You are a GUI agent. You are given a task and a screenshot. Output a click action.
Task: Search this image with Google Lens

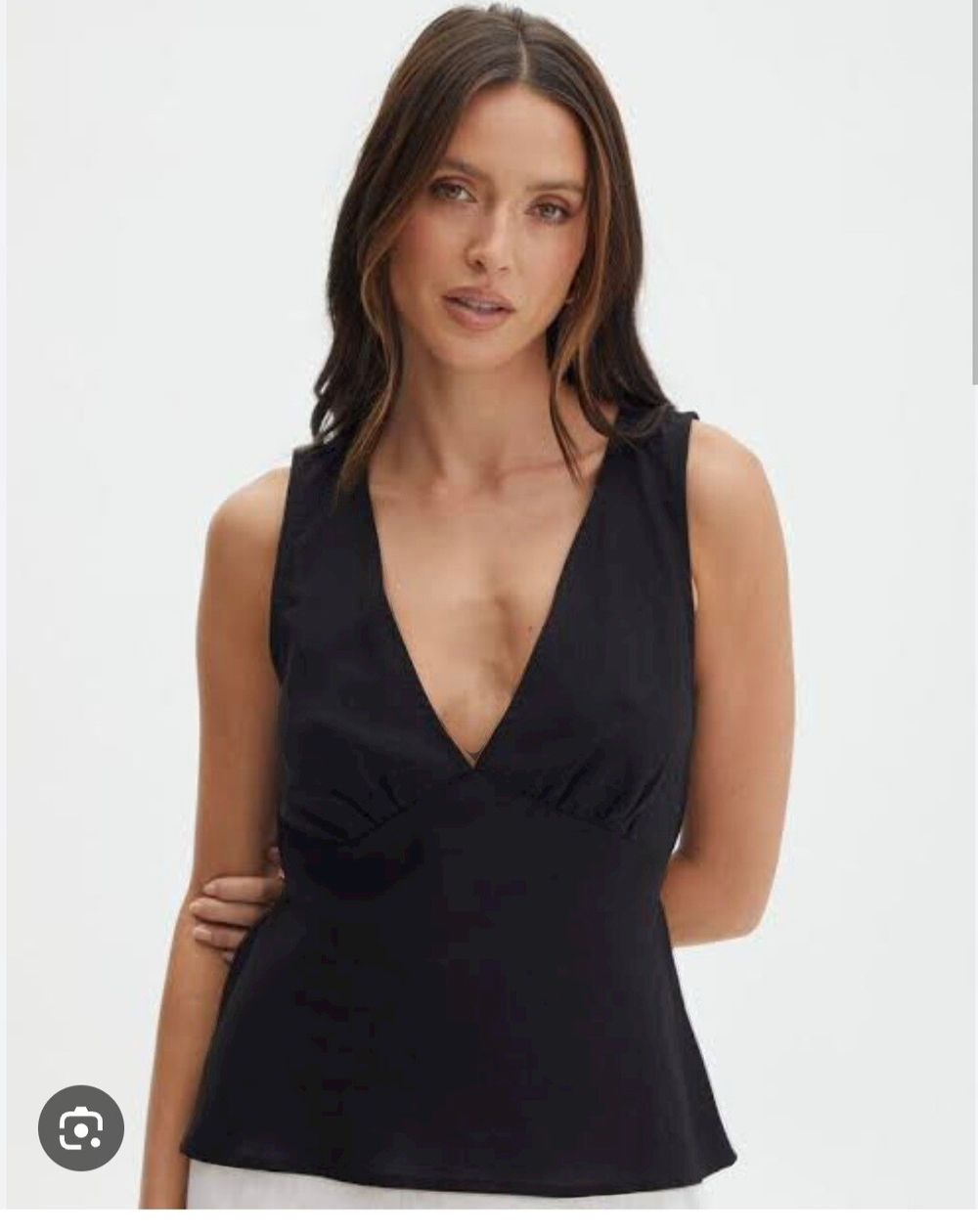point(81,1127)
